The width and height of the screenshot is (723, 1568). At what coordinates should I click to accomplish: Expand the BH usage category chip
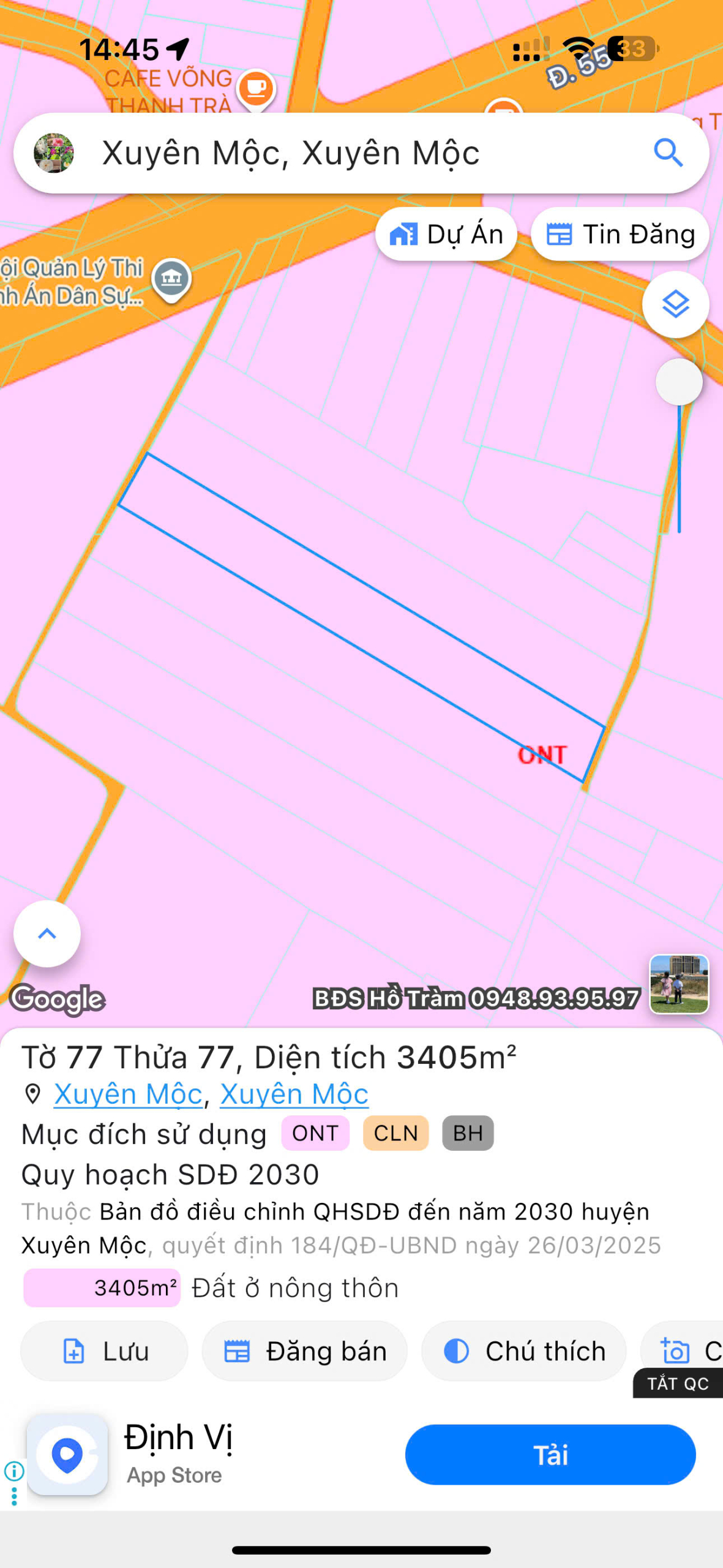(x=467, y=1133)
